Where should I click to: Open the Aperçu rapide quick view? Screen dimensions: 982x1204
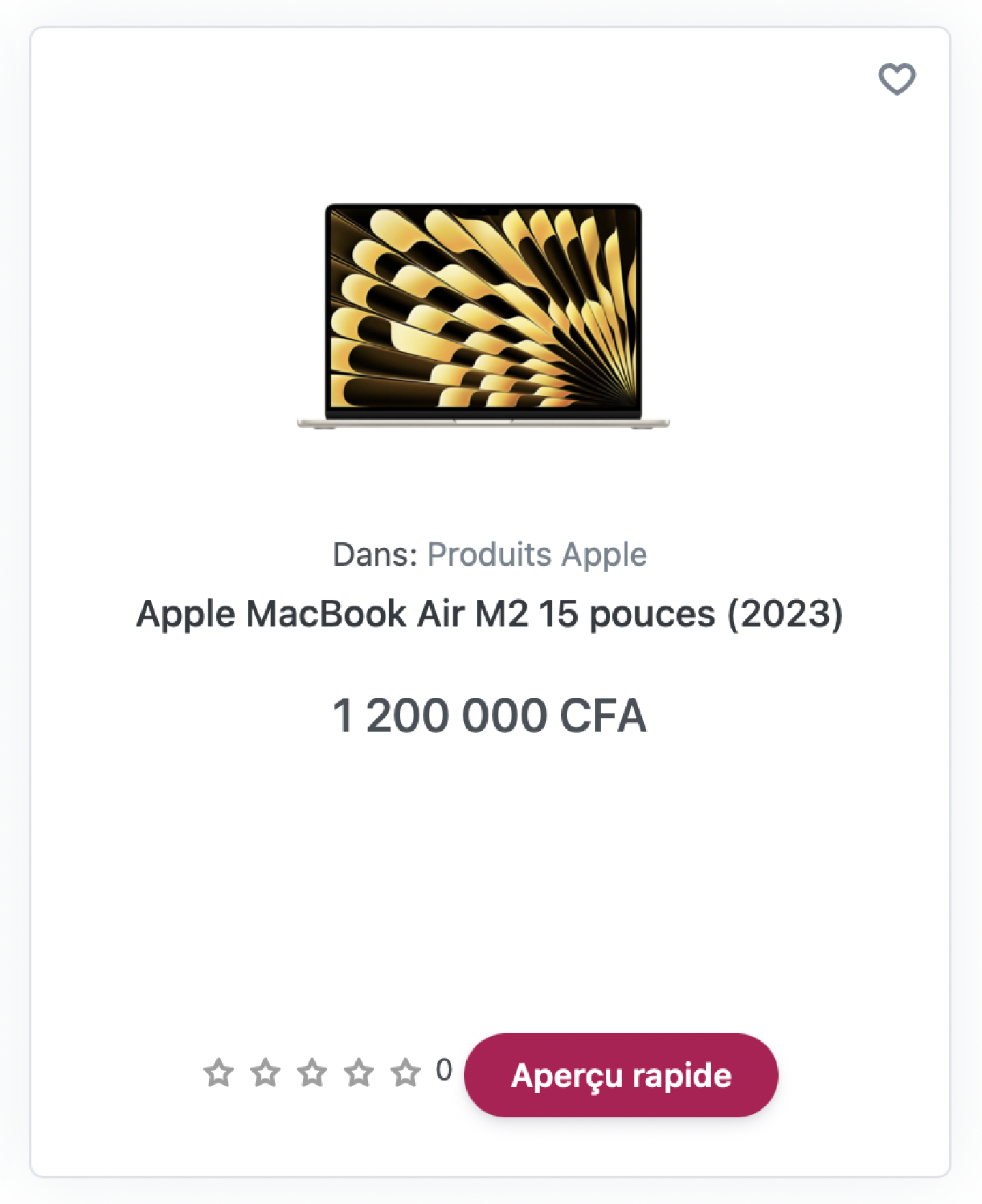pos(621,1074)
